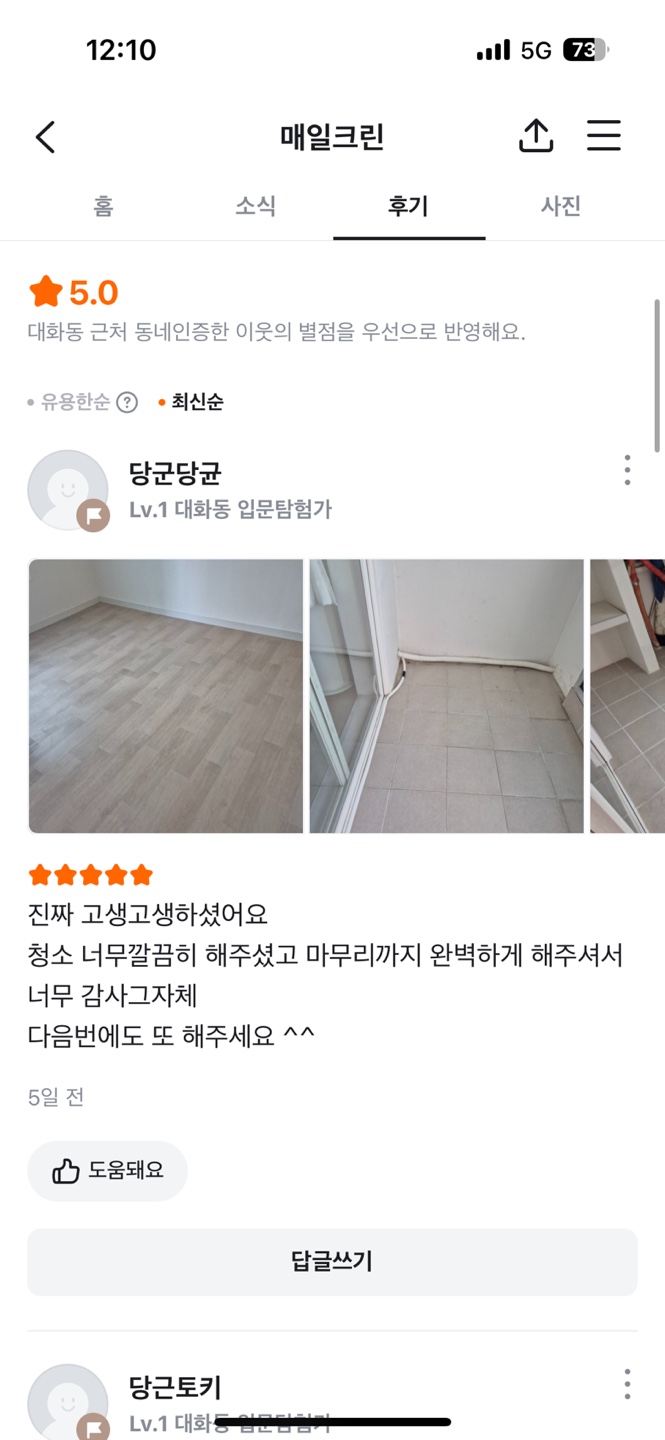
Task: Open the hamburger menu
Action: 604,136
